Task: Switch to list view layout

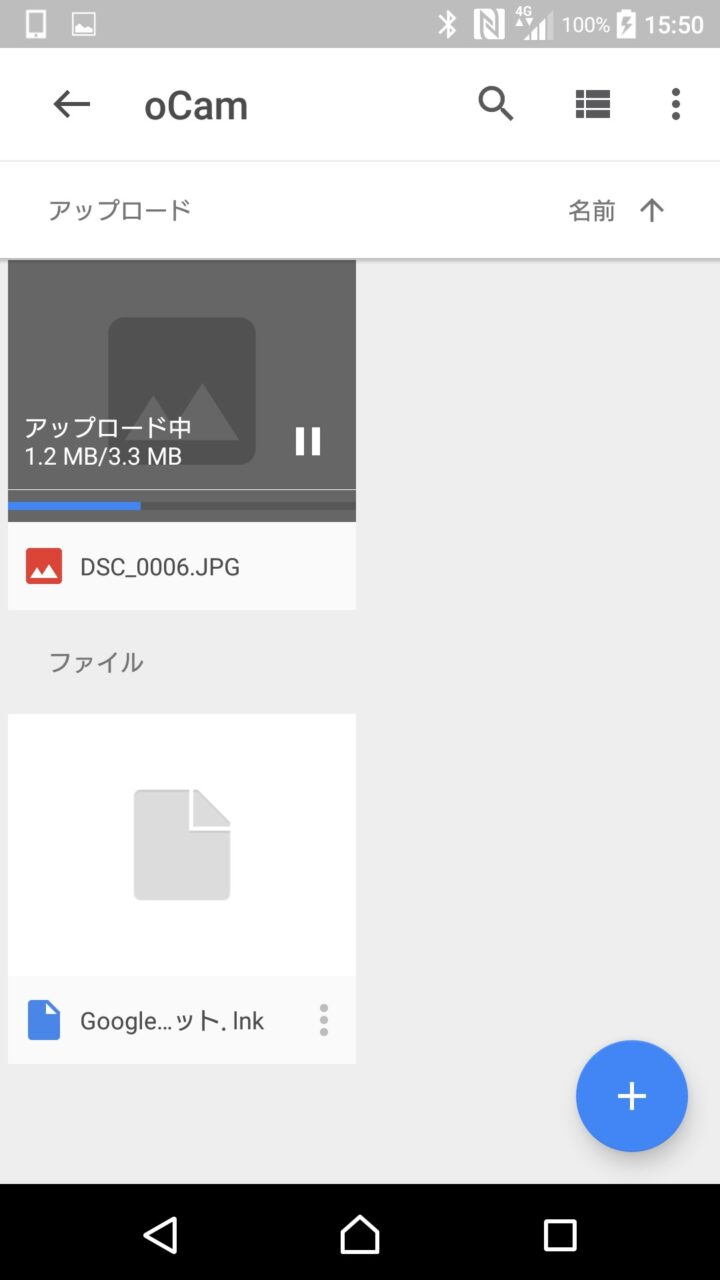Action: 592,104
